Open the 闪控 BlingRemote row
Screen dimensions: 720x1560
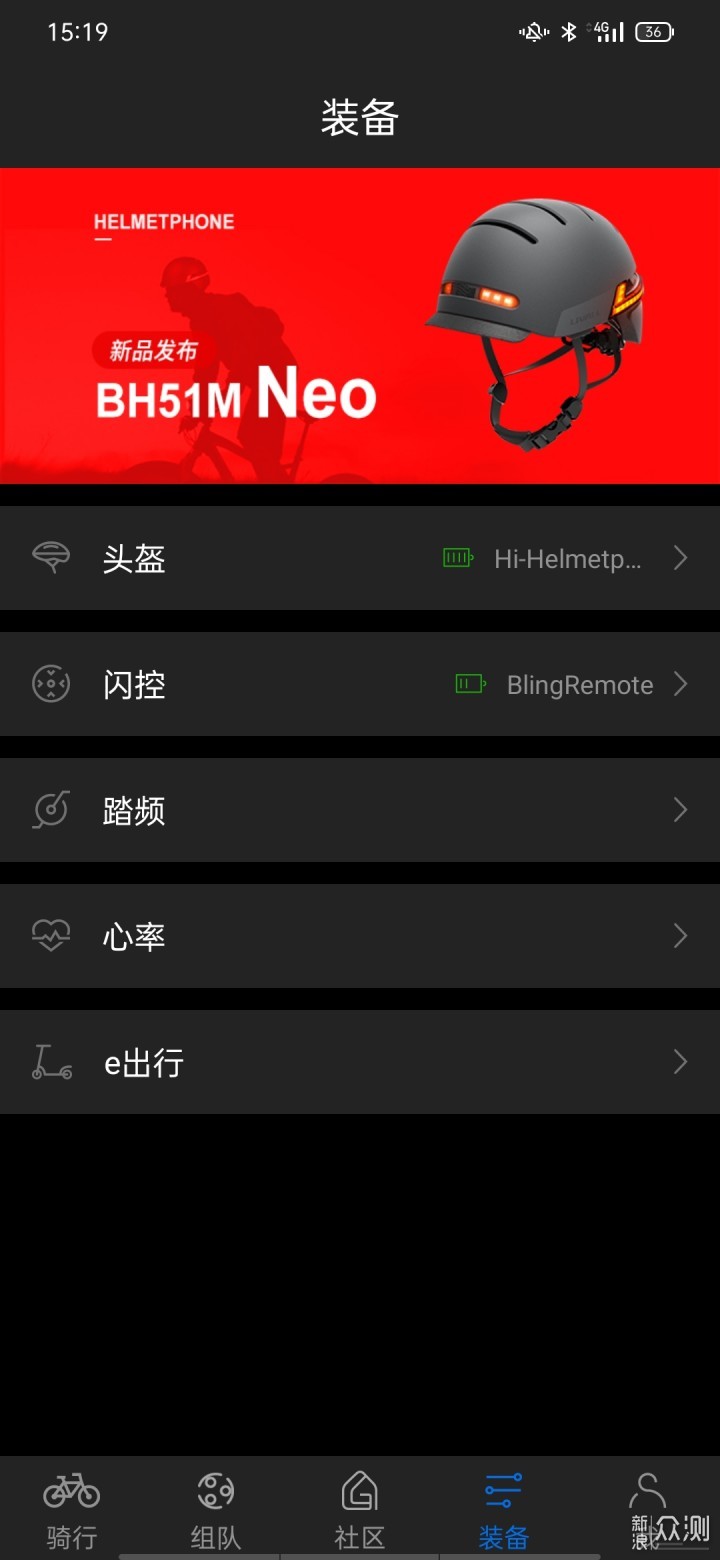coord(360,684)
